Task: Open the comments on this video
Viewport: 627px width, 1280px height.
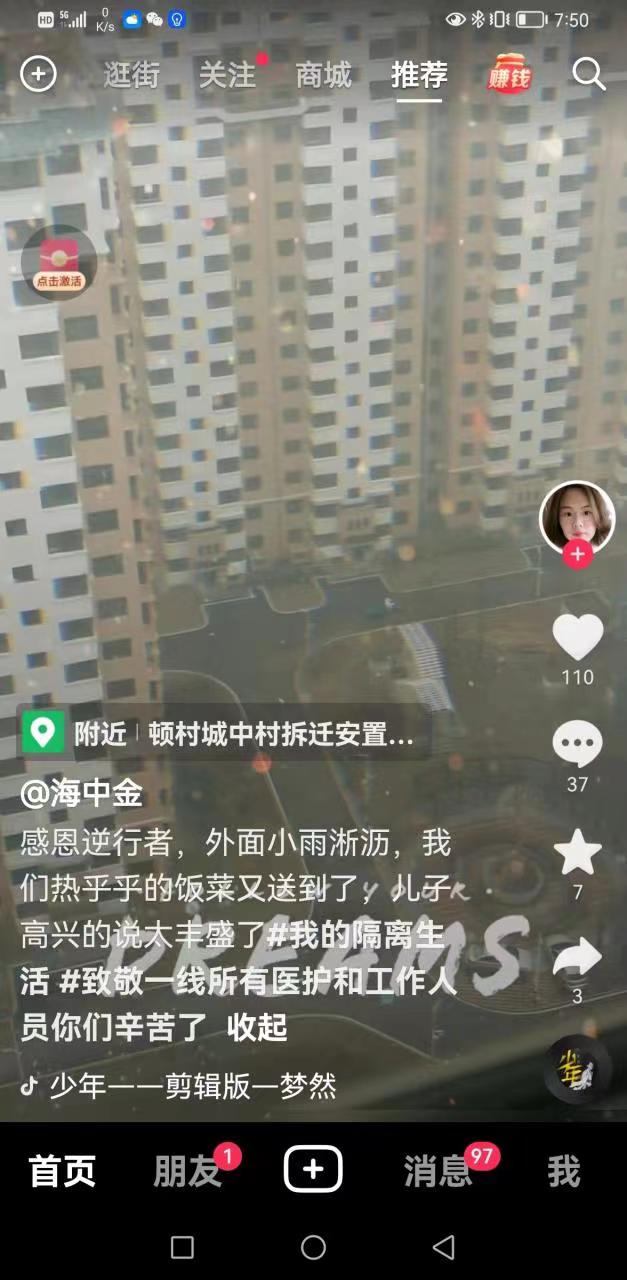Action: point(578,745)
